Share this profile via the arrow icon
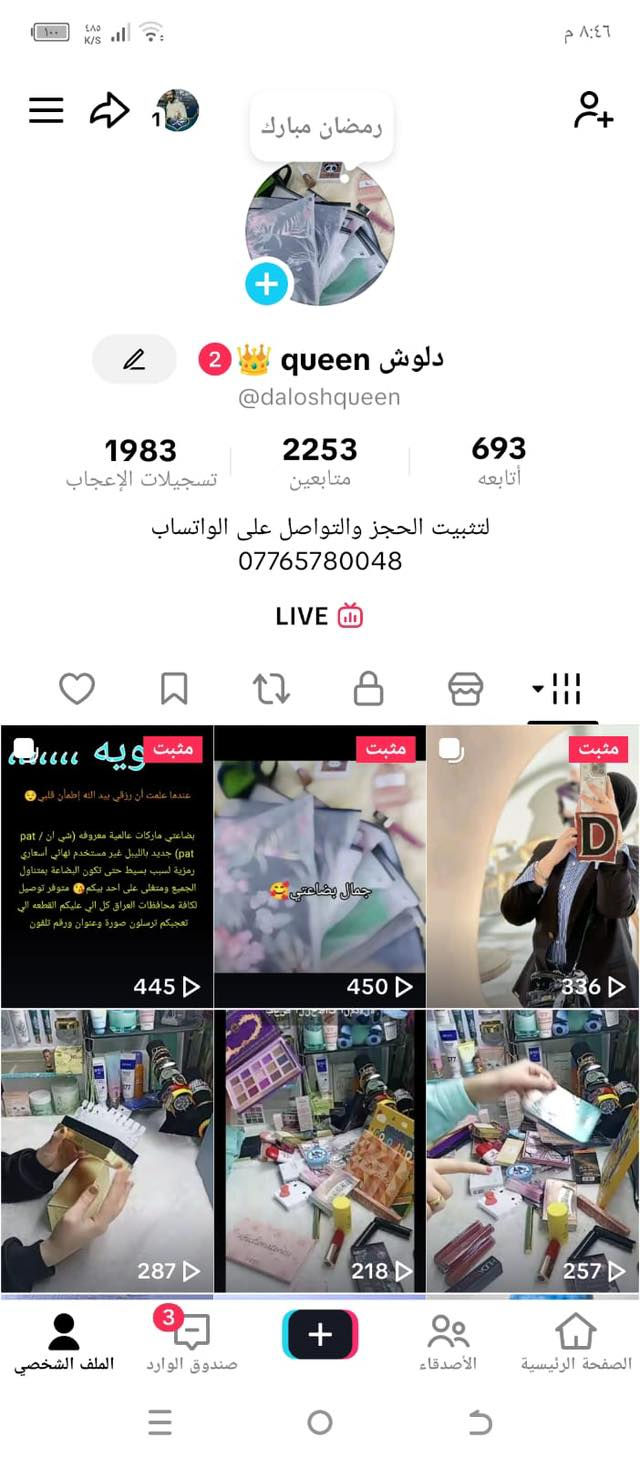Image resolution: width=640 pixels, height=1458 pixels. [110, 110]
